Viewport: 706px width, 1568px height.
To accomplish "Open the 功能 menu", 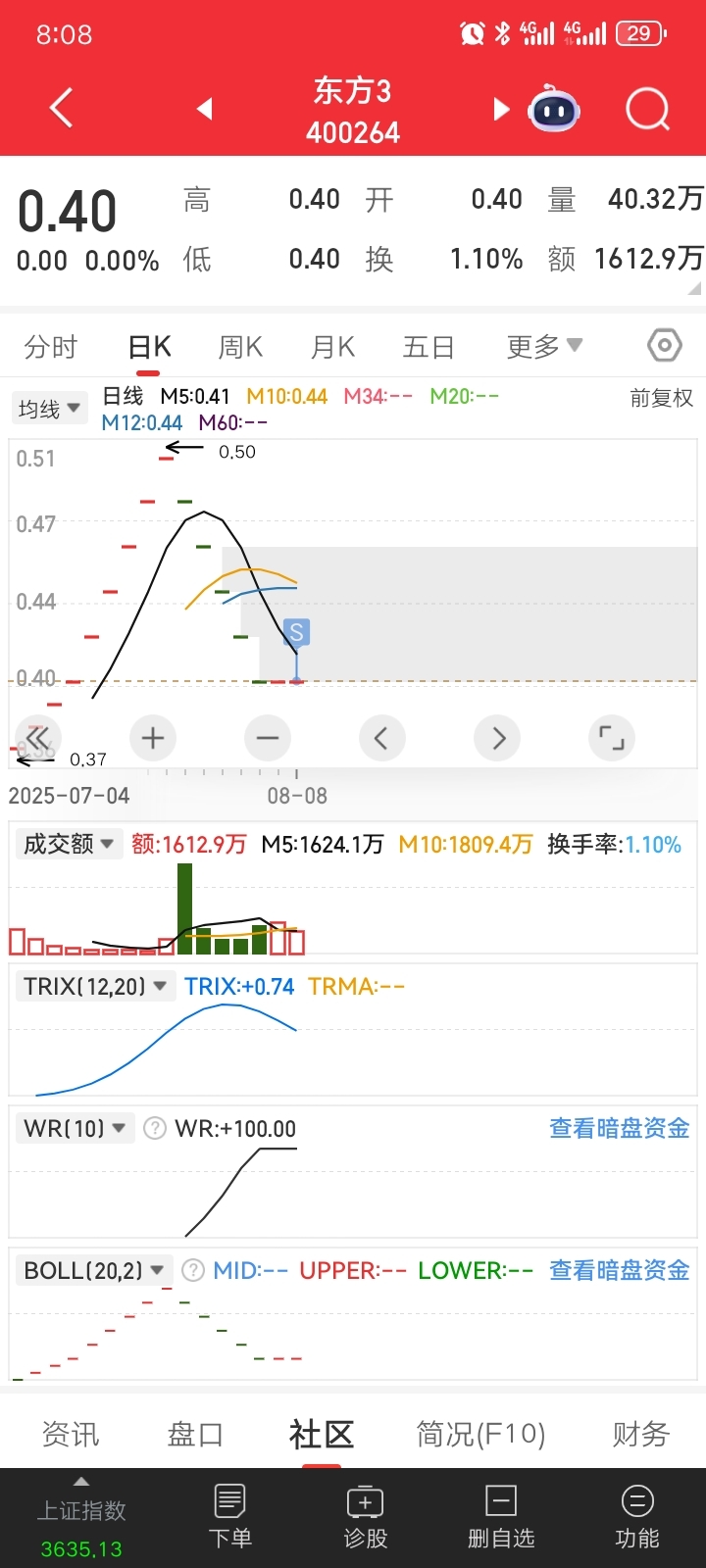I will pos(637,1515).
